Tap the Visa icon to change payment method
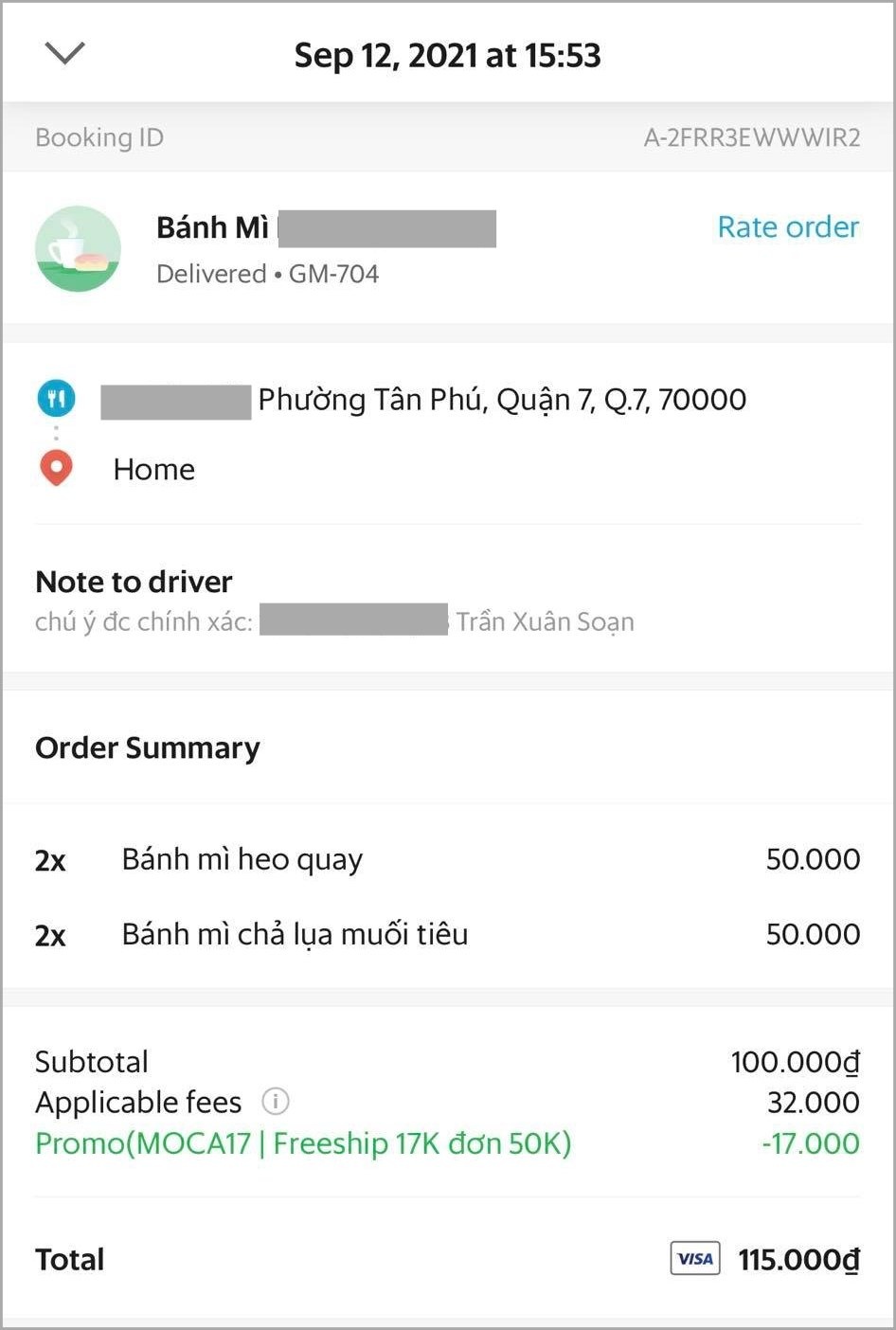The height and width of the screenshot is (1330, 896). [x=694, y=1259]
